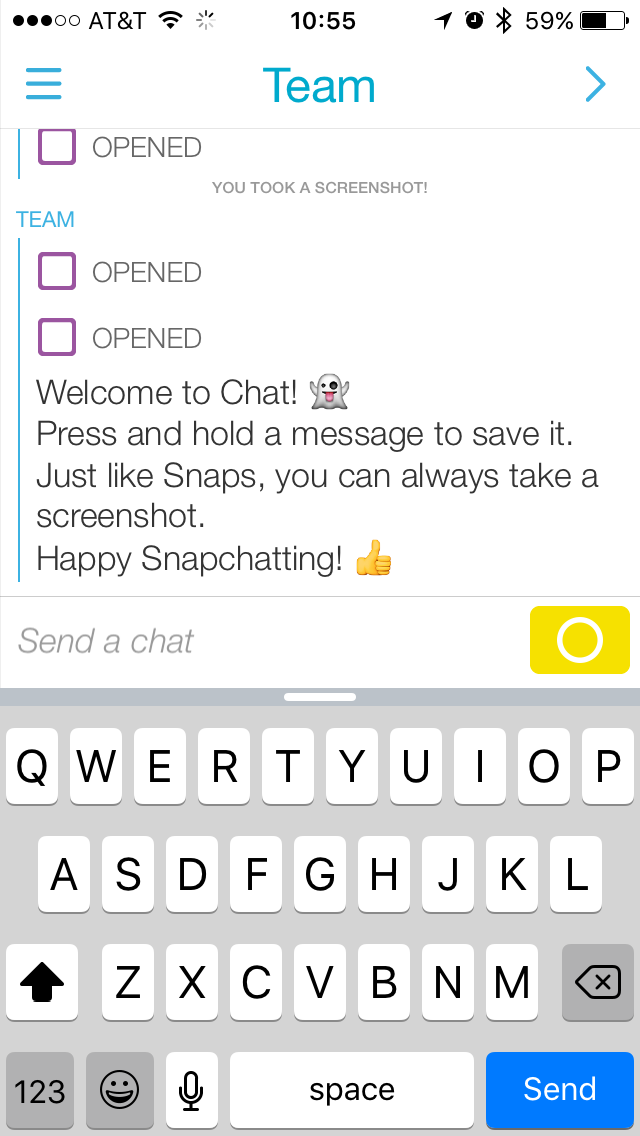Tap the right arrow in the header
This screenshot has width=640, height=1136.
595,85
